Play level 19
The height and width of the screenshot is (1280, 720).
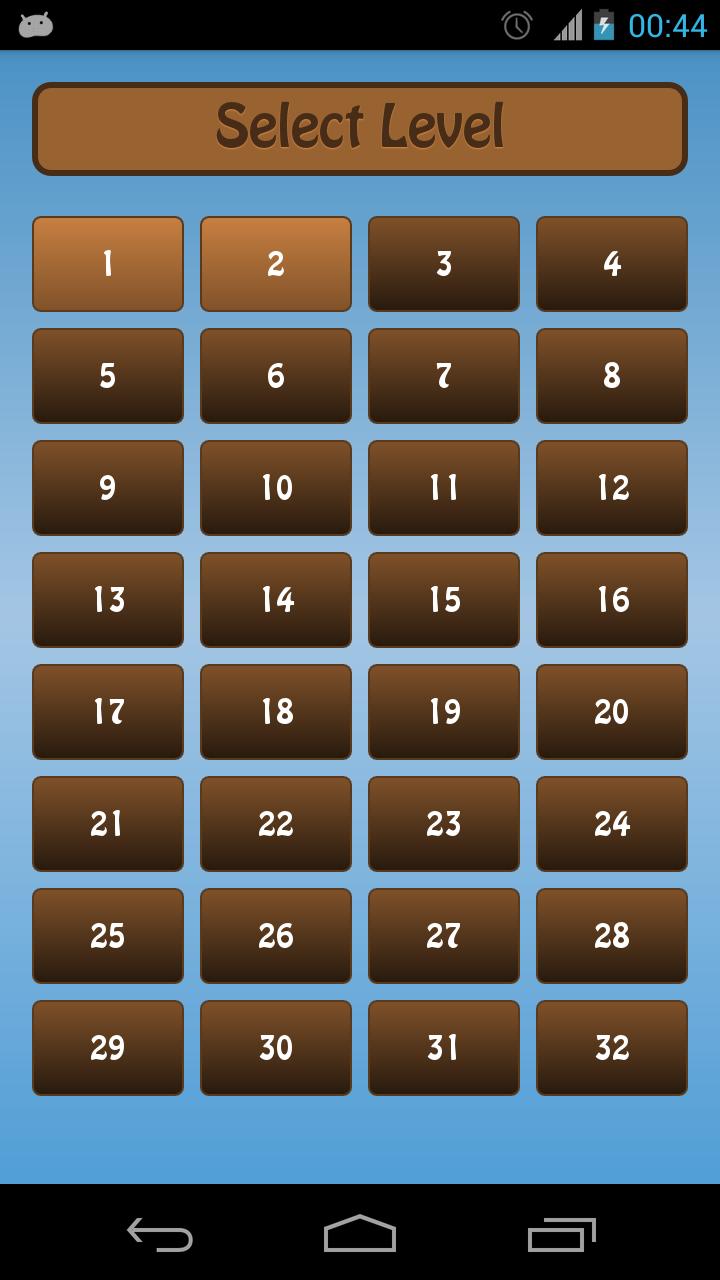point(444,712)
